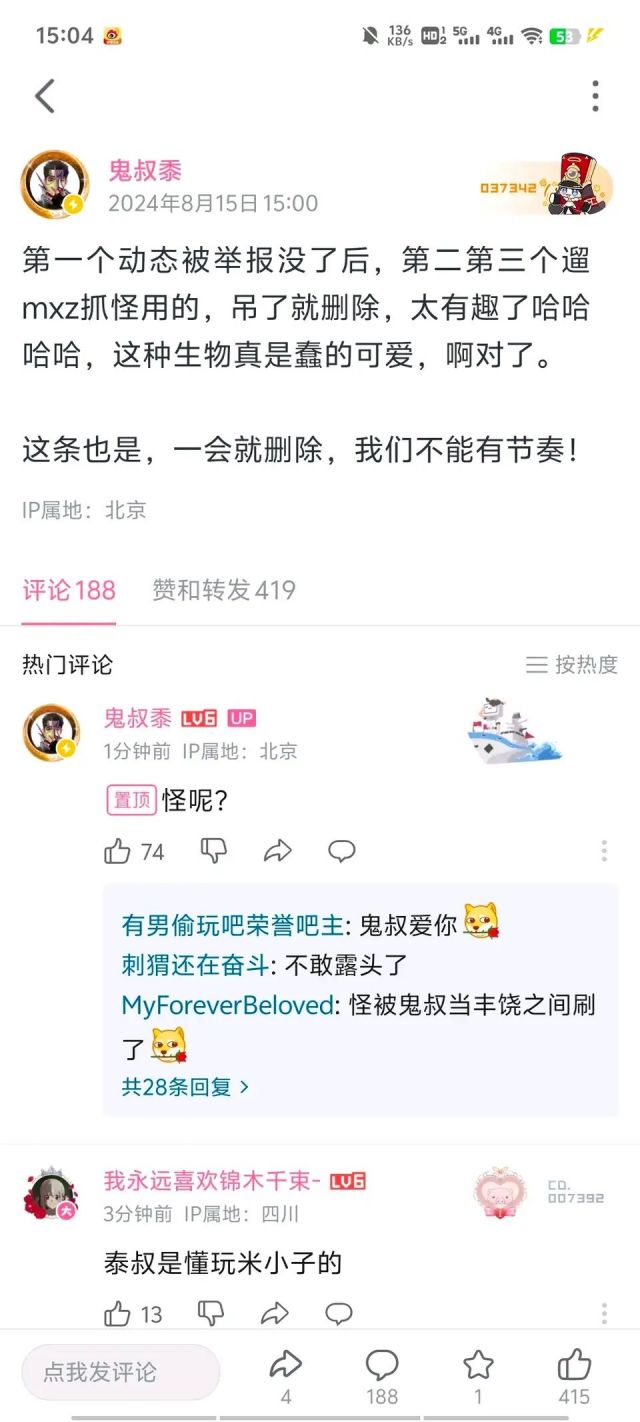The width and height of the screenshot is (640, 1422).
Task: Tap 点我发评论 to write a comment
Action: 120,1372
